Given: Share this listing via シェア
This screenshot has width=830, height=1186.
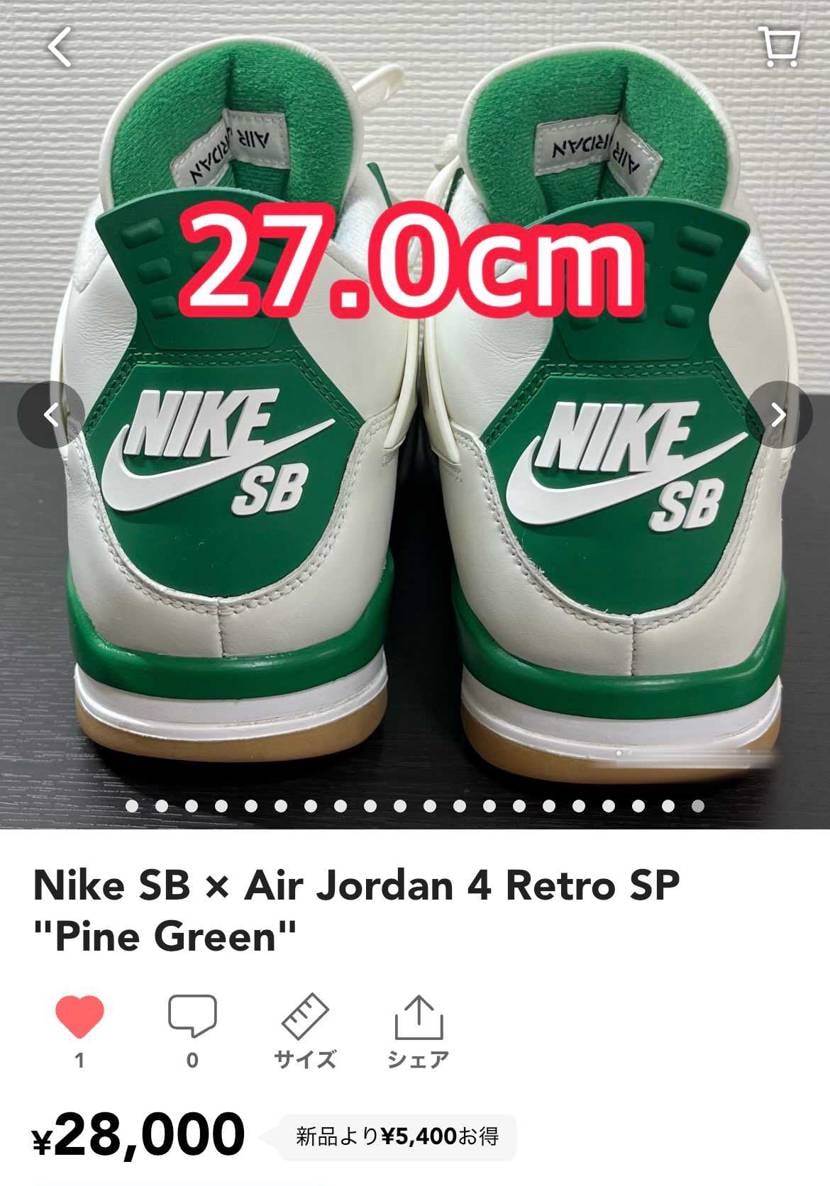Looking at the screenshot, I should (x=418, y=1030).
